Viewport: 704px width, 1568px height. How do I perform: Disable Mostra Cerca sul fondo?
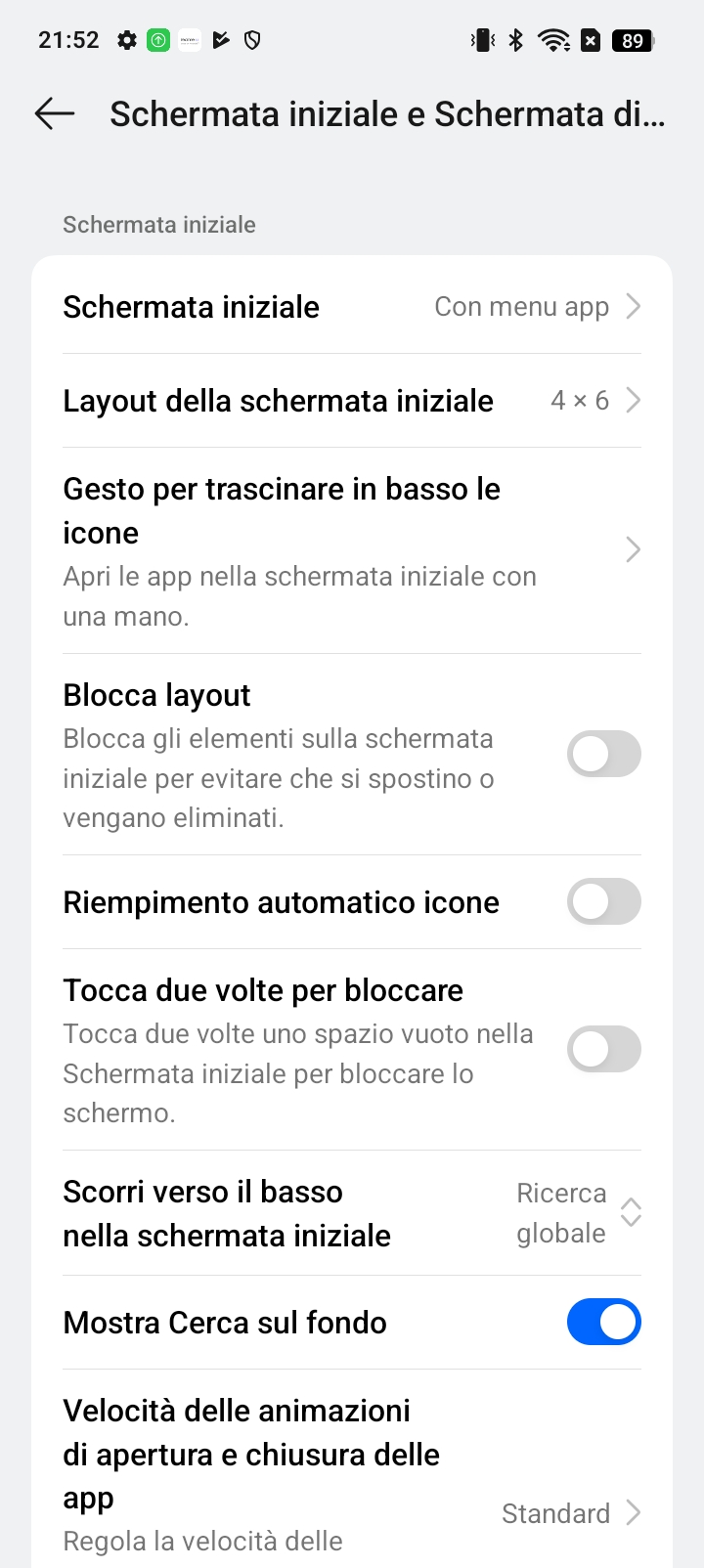click(604, 1322)
